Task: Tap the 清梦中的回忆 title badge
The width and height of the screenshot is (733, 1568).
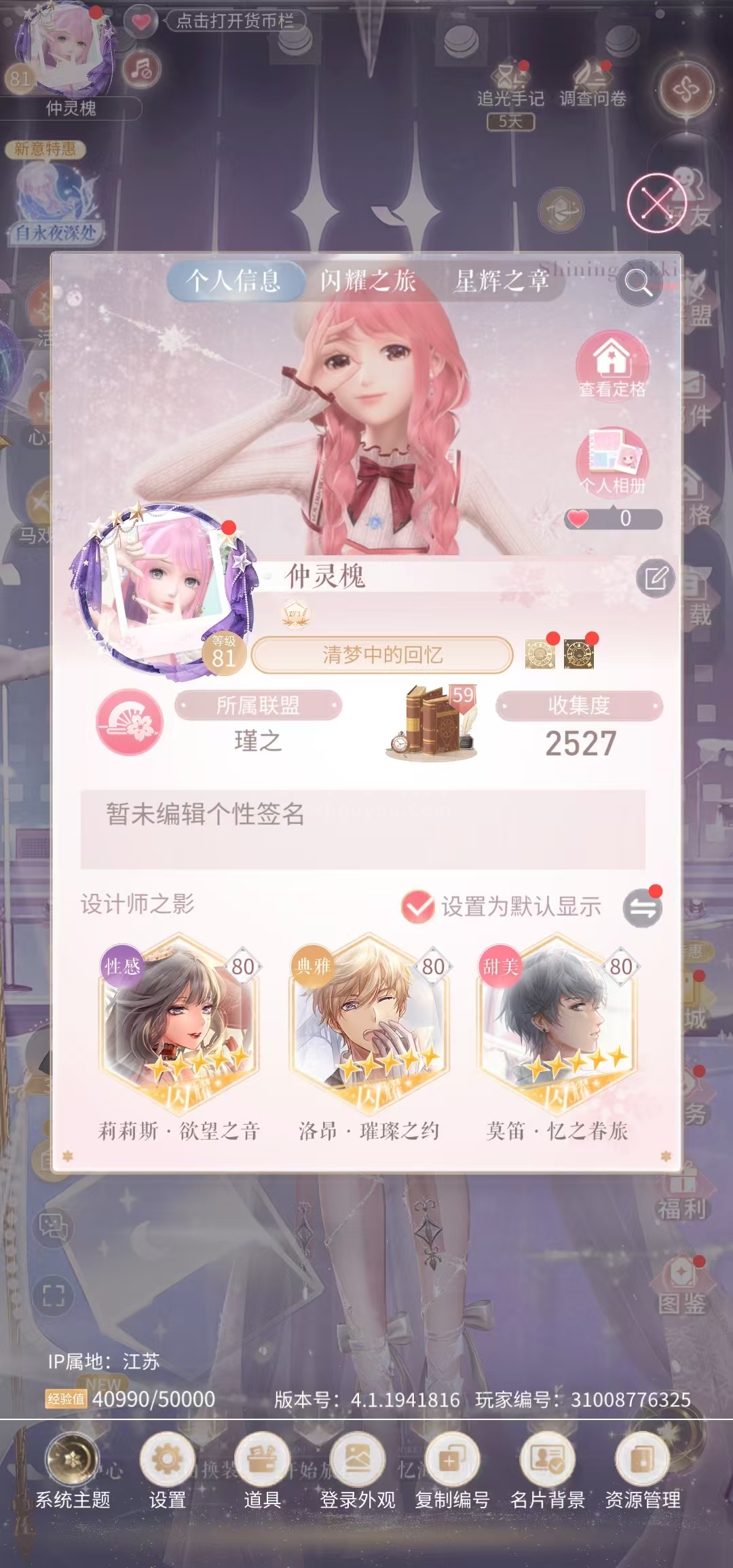Action: click(382, 655)
